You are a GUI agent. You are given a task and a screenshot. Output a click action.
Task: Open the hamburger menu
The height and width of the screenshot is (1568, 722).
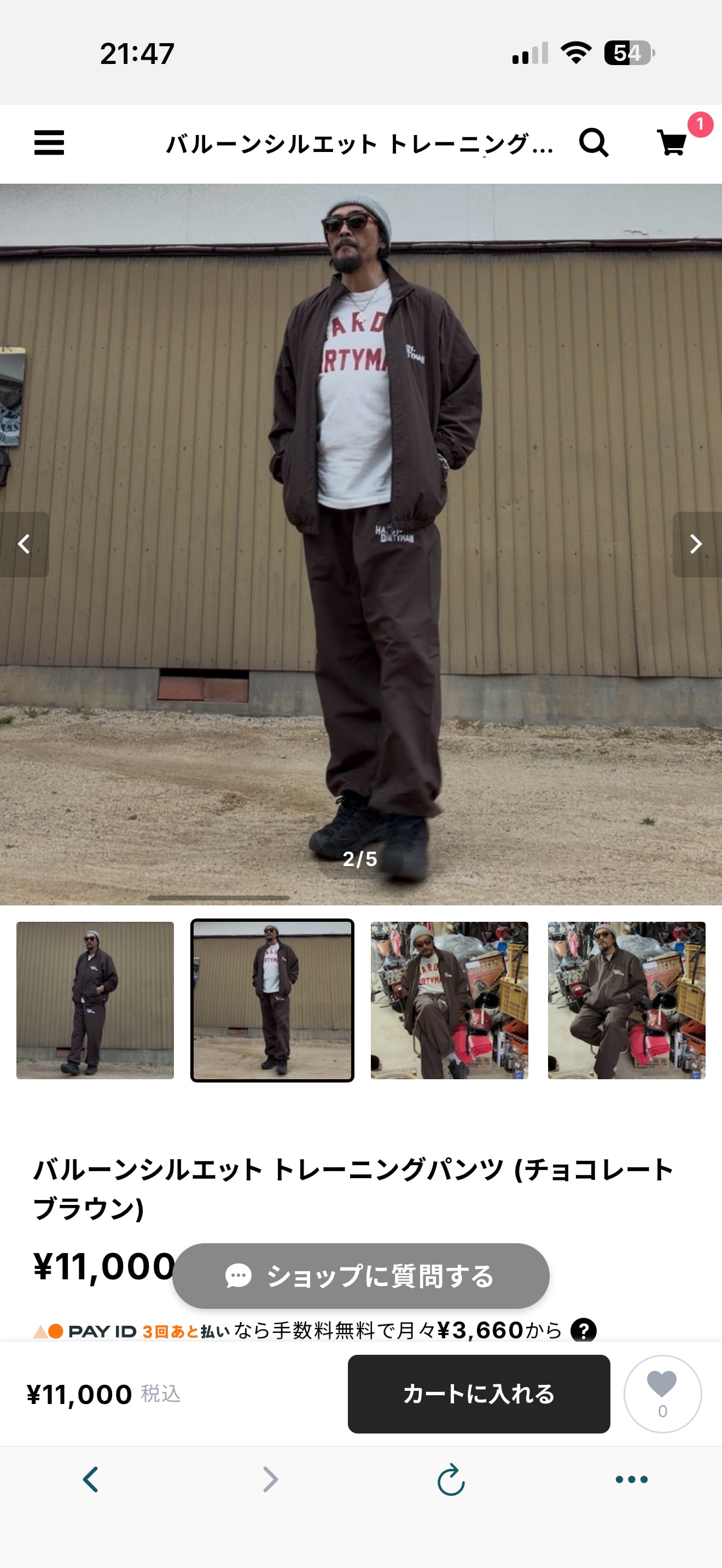point(49,143)
